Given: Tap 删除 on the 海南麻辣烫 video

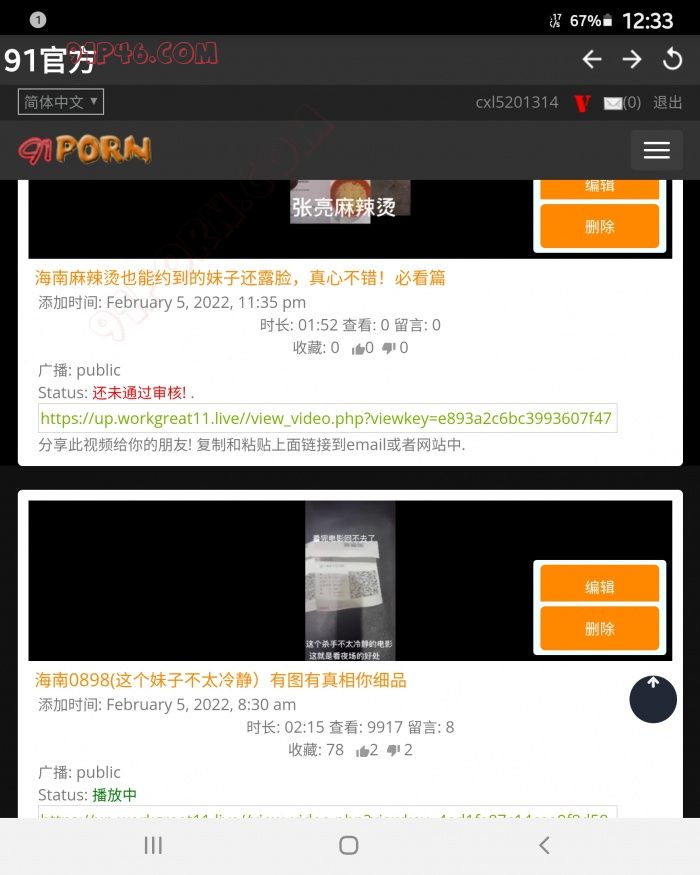Looking at the screenshot, I should (599, 227).
